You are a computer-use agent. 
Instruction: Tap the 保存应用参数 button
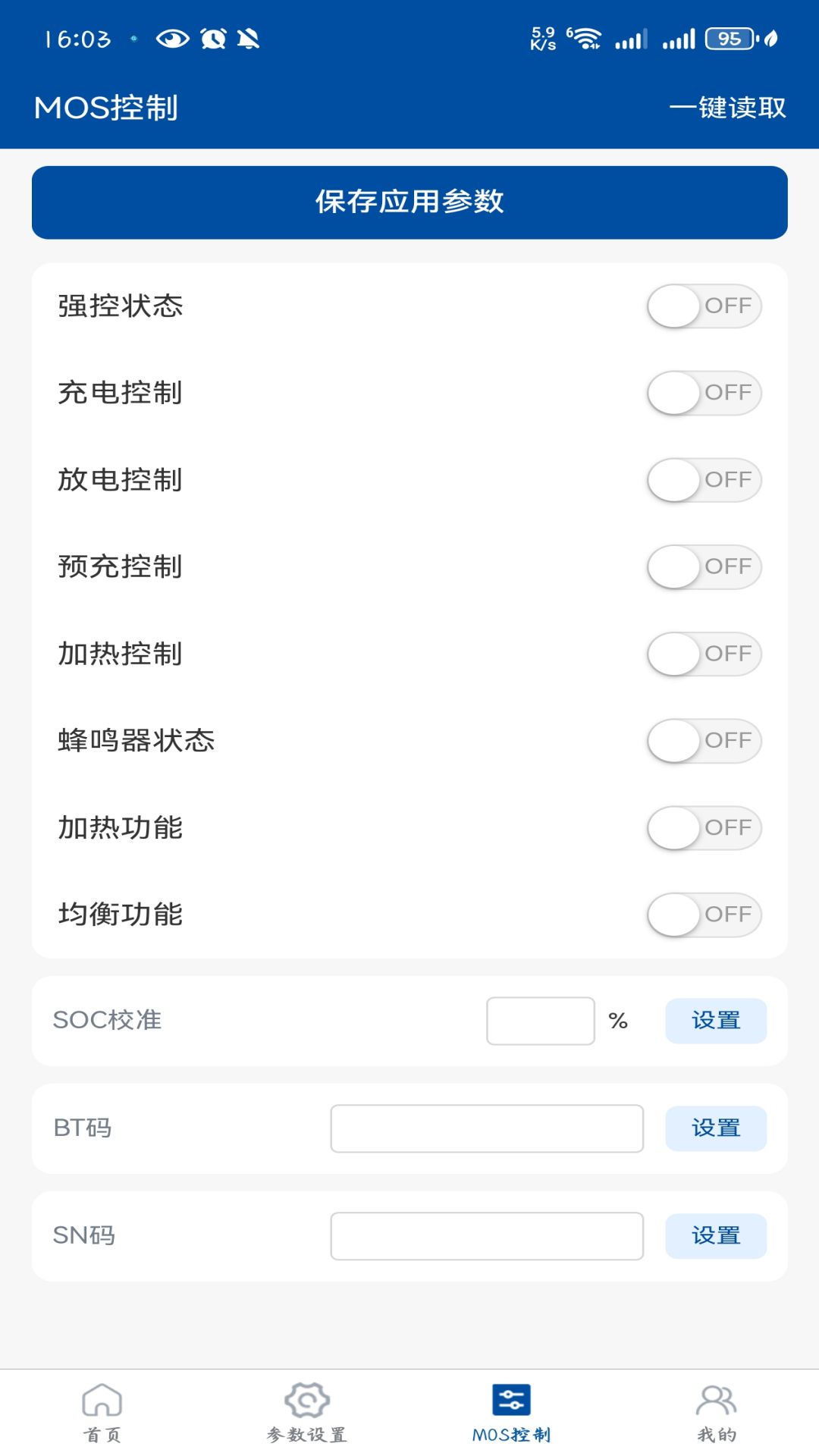coord(409,202)
